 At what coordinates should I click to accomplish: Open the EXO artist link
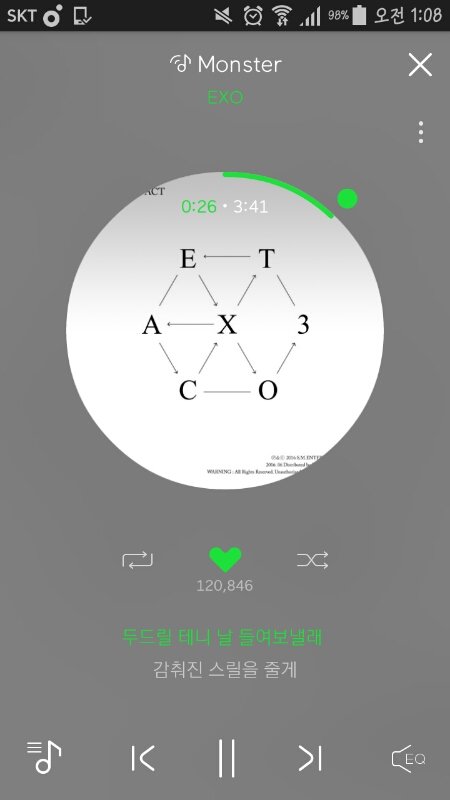pyautogui.click(x=226, y=97)
